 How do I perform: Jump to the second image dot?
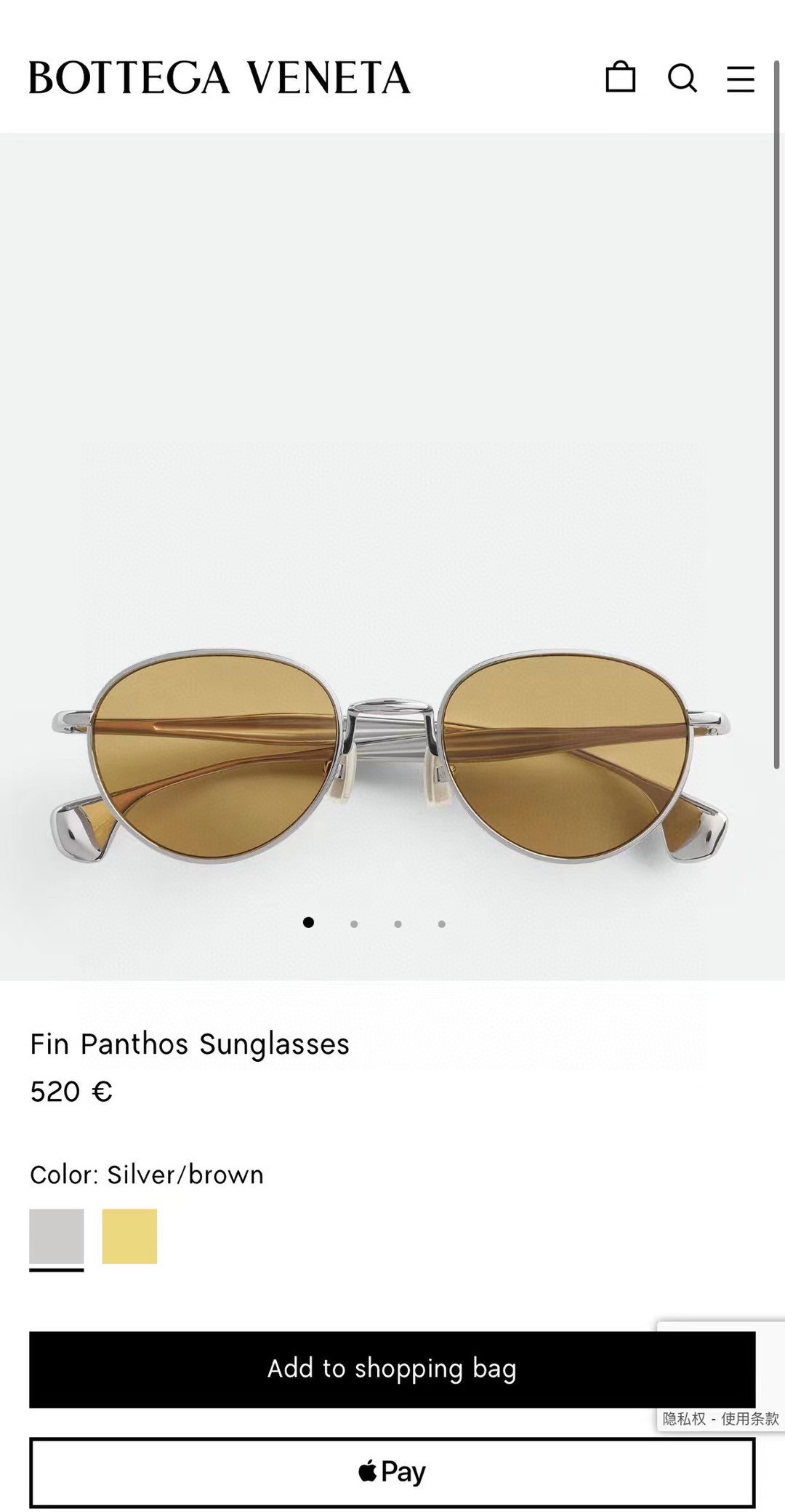pyautogui.click(x=354, y=924)
